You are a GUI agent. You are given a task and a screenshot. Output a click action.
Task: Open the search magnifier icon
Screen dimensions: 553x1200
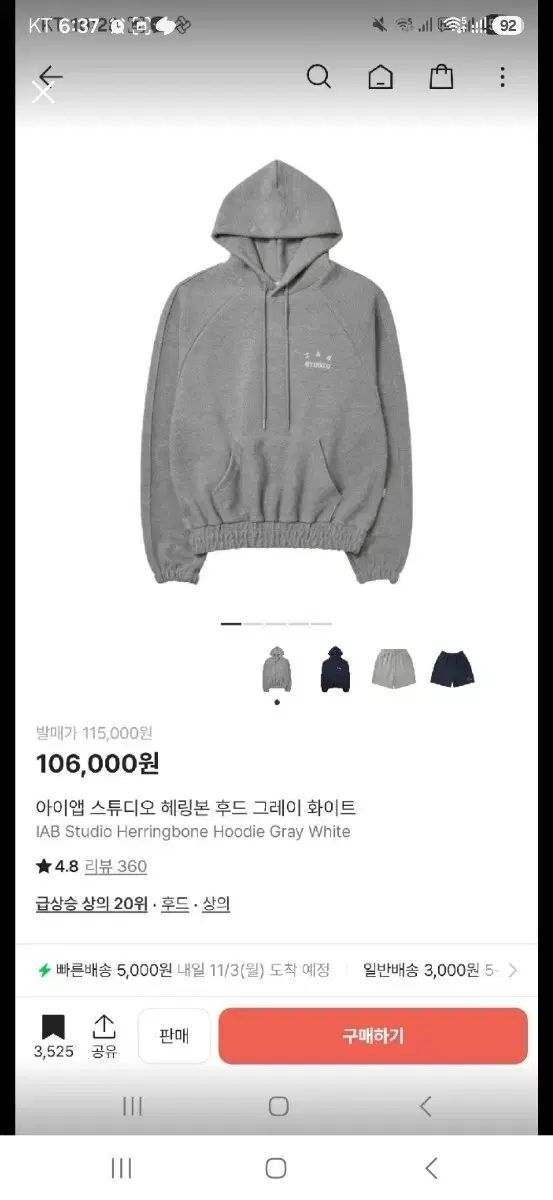[x=318, y=77]
